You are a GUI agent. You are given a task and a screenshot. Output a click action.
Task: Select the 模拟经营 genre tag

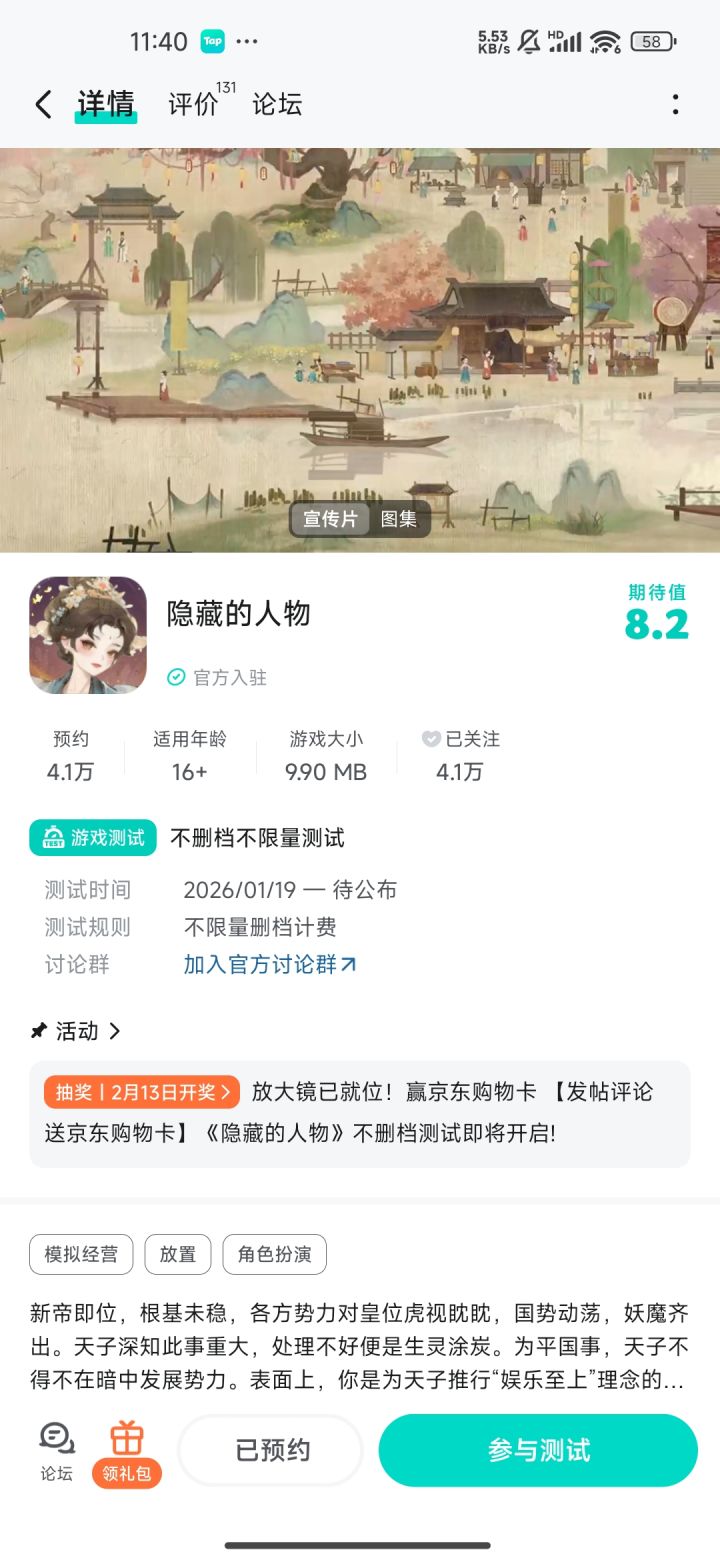81,1254
